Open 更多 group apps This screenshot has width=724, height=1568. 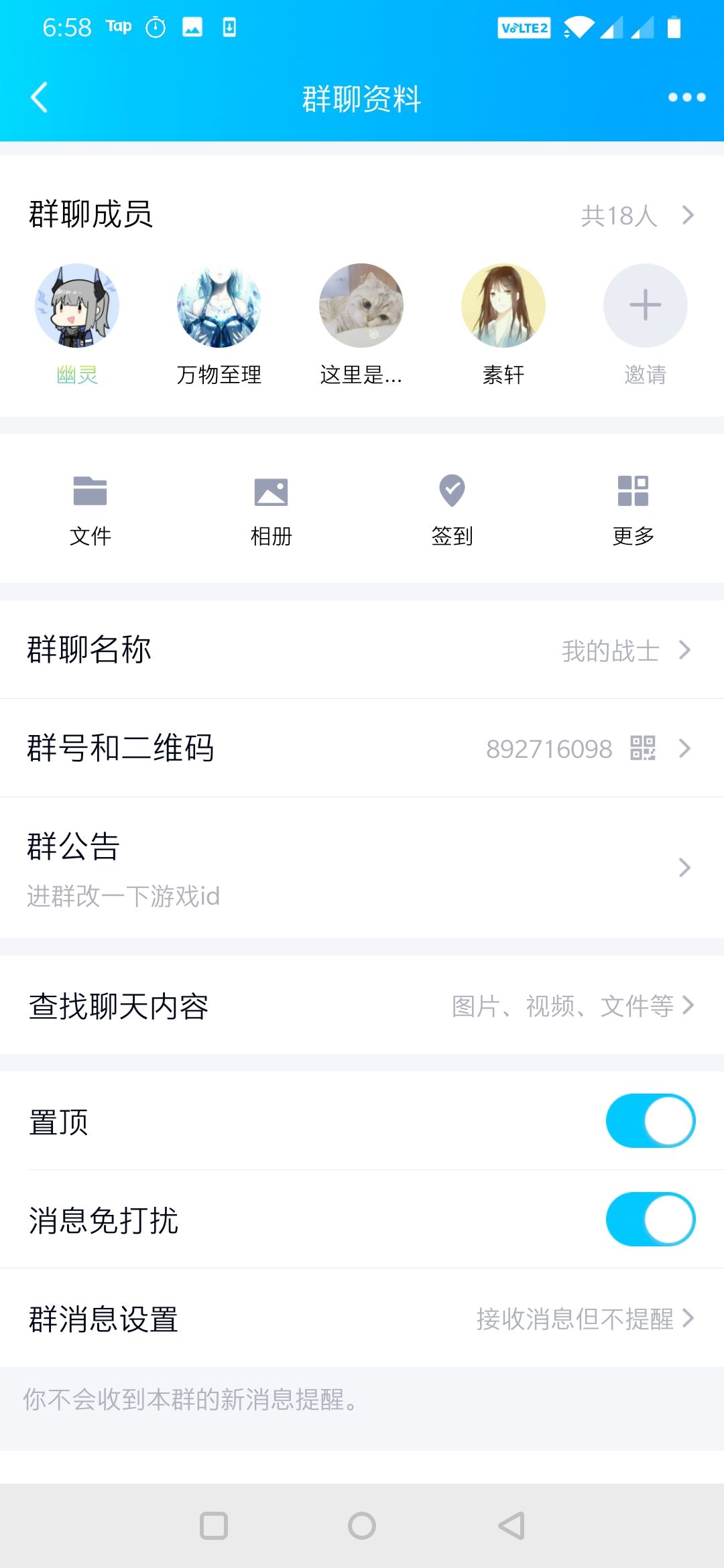633,509
